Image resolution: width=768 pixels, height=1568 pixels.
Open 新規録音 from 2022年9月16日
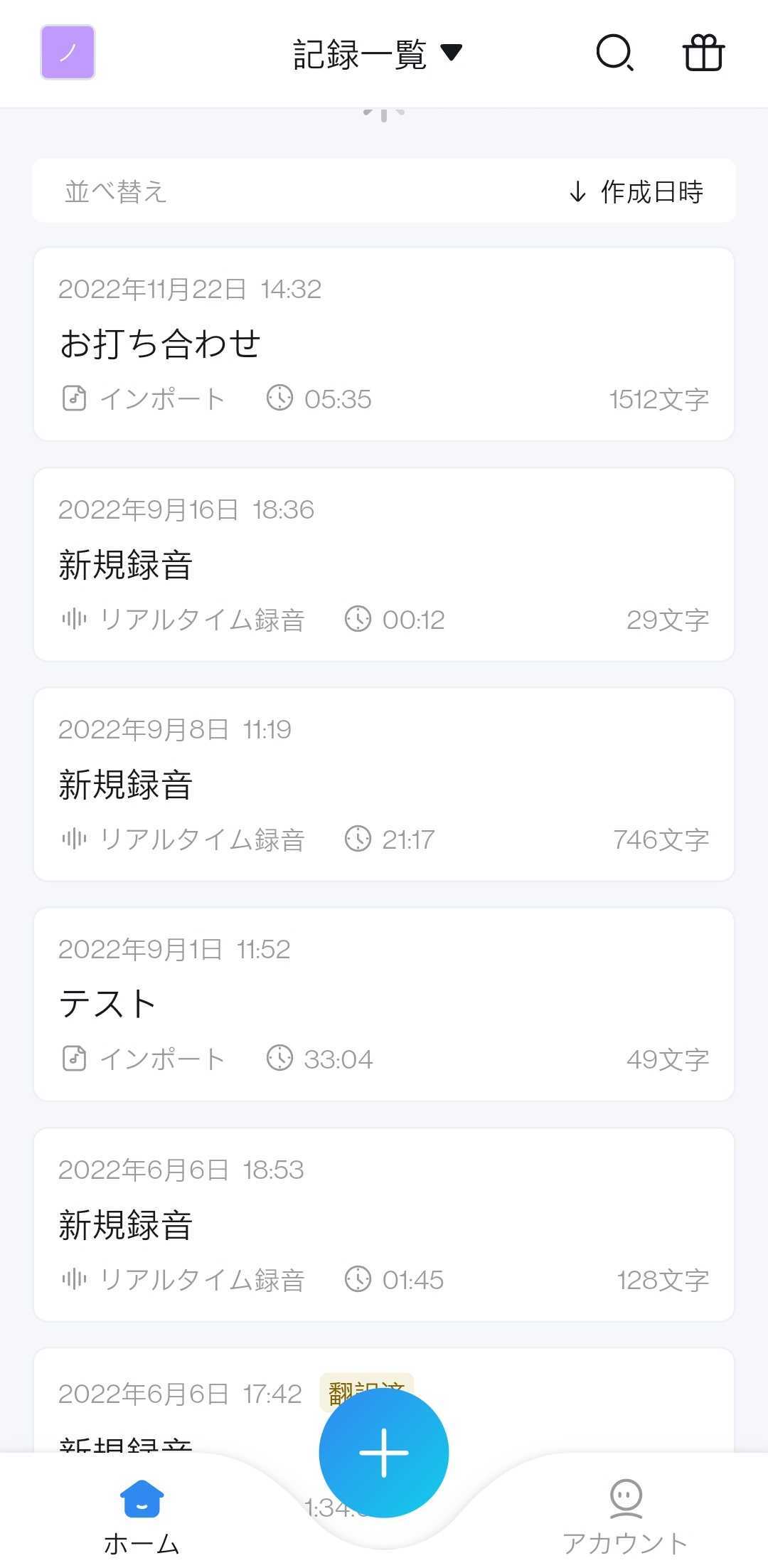click(384, 565)
